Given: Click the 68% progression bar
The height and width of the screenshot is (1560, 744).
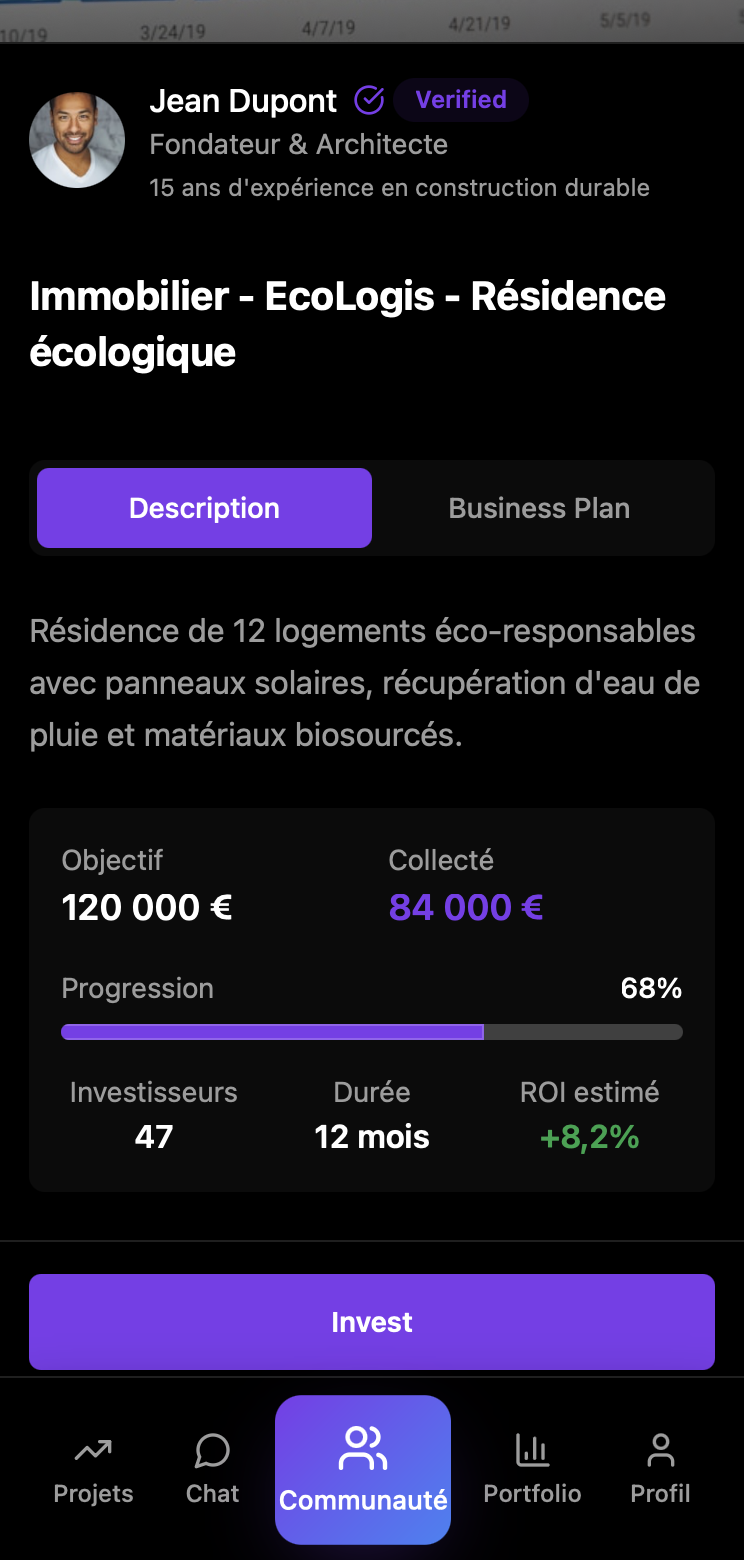Looking at the screenshot, I should [x=372, y=1031].
